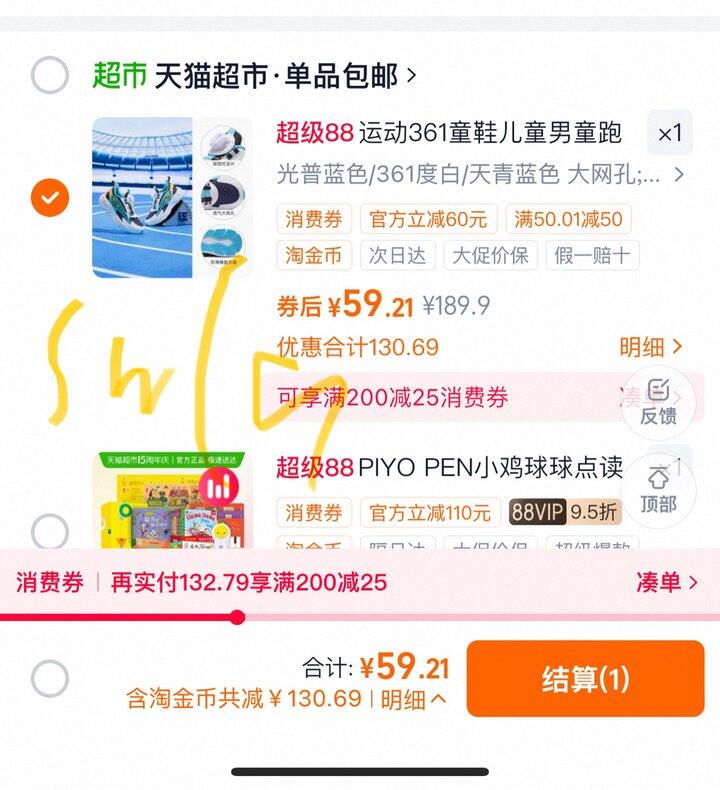Screen dimensions: 720x790
Task: Proceed to checkout with 结算(1)
Action: 585,679
